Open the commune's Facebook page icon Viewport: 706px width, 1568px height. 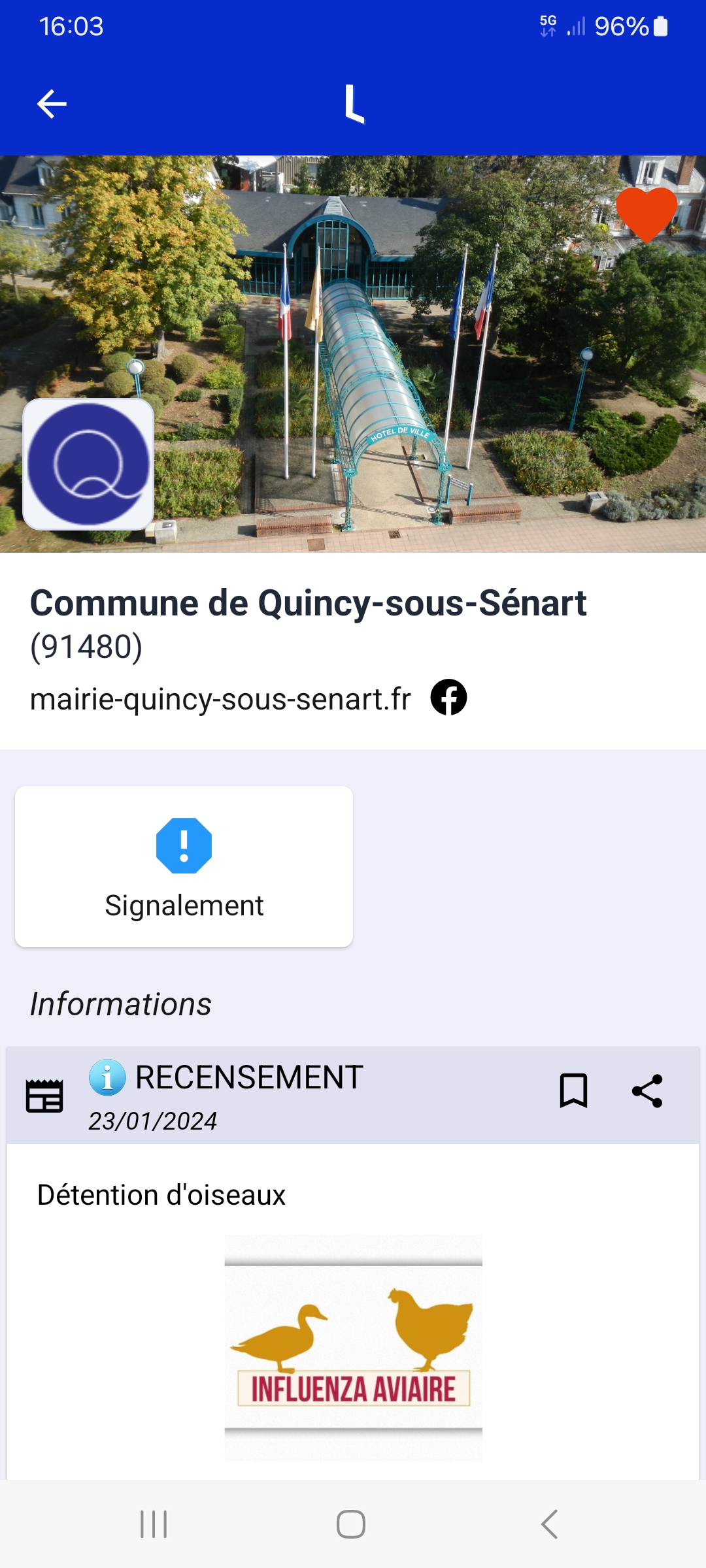(448, 698)
